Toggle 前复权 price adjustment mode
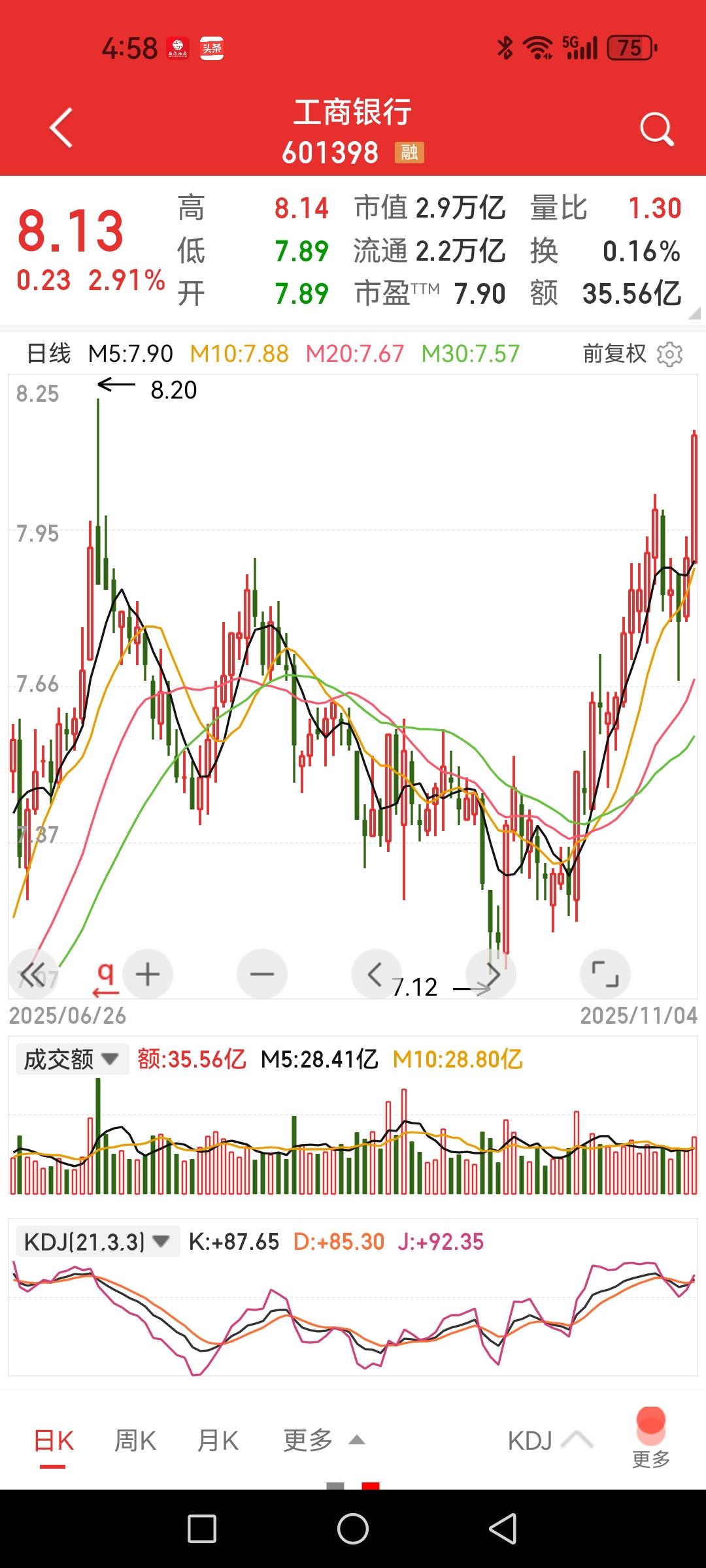The height and width of the screenshot is (1568, 706). (x=613, y=353)
